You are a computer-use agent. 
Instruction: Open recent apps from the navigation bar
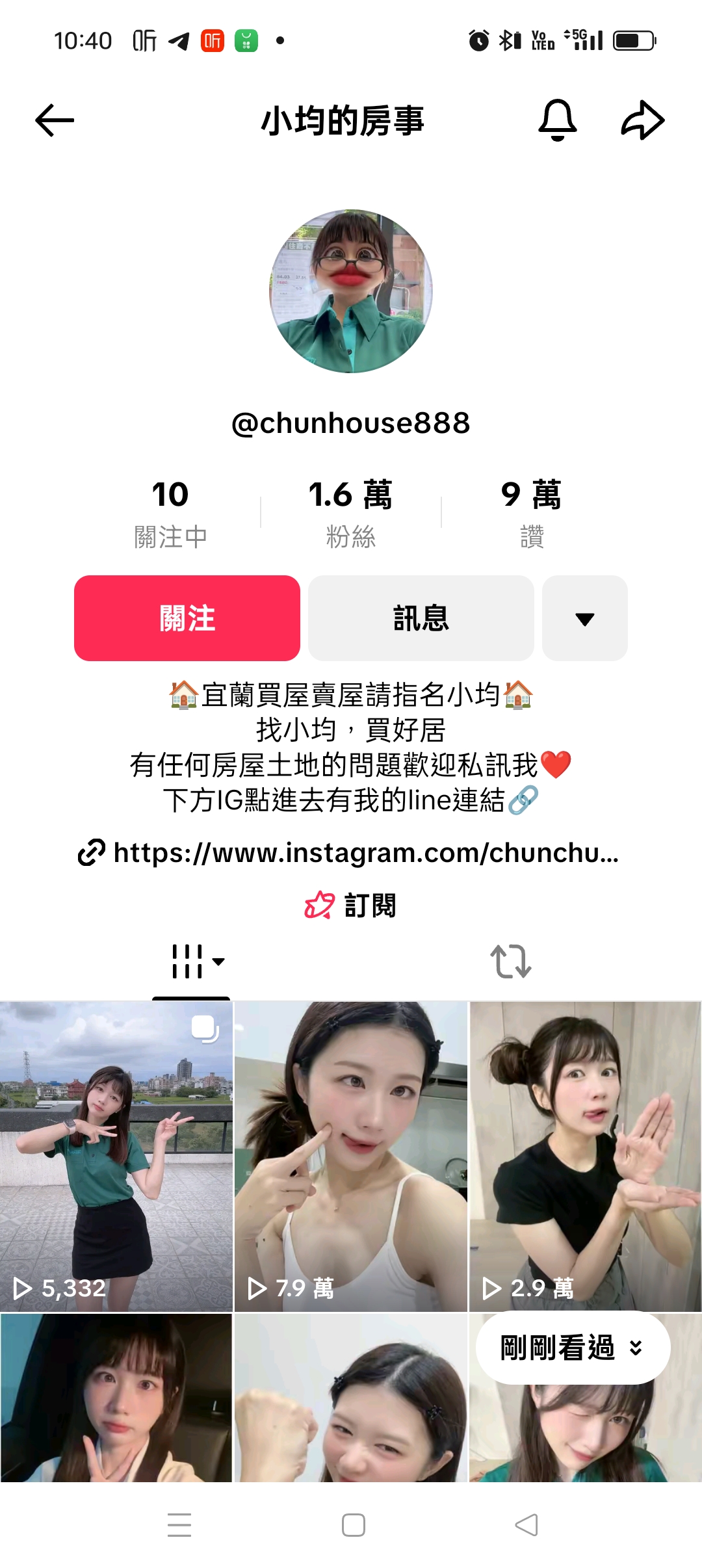(x=179, y=1525)
